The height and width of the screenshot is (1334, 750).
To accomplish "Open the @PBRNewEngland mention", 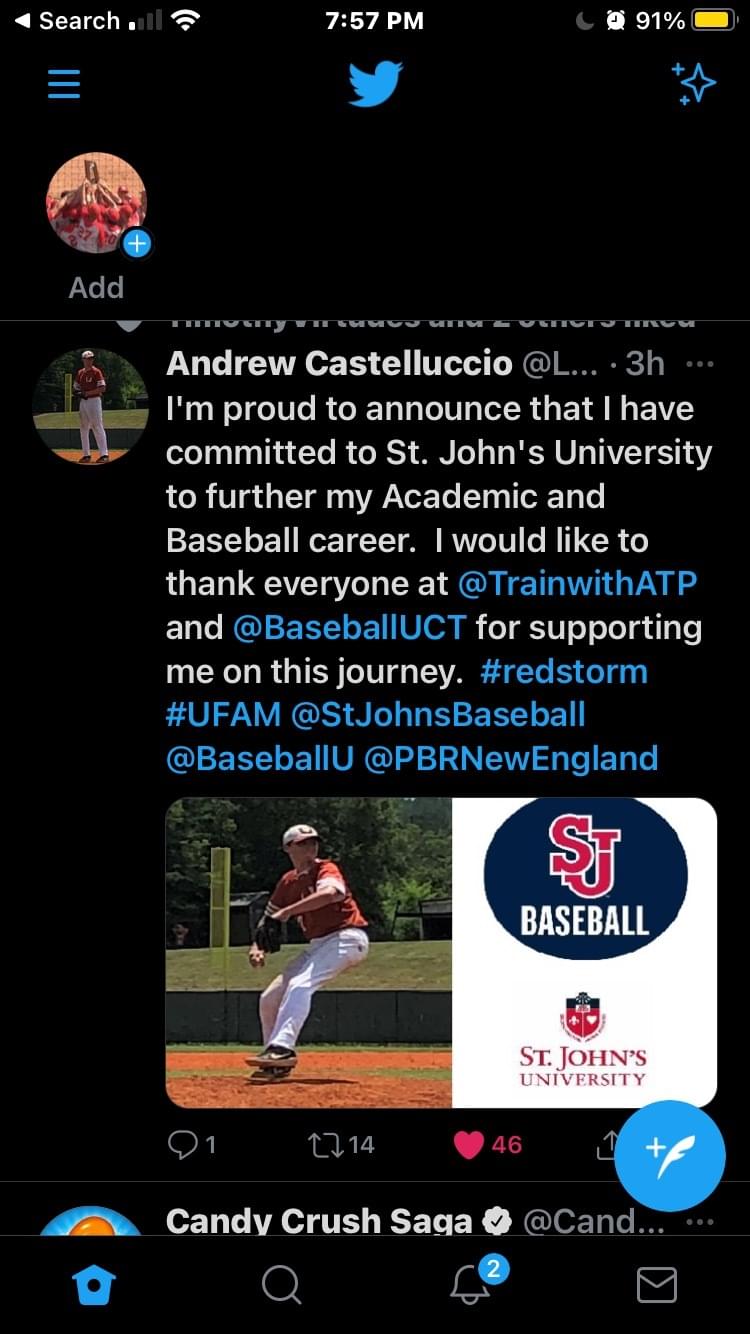I will tap(511, 758).
